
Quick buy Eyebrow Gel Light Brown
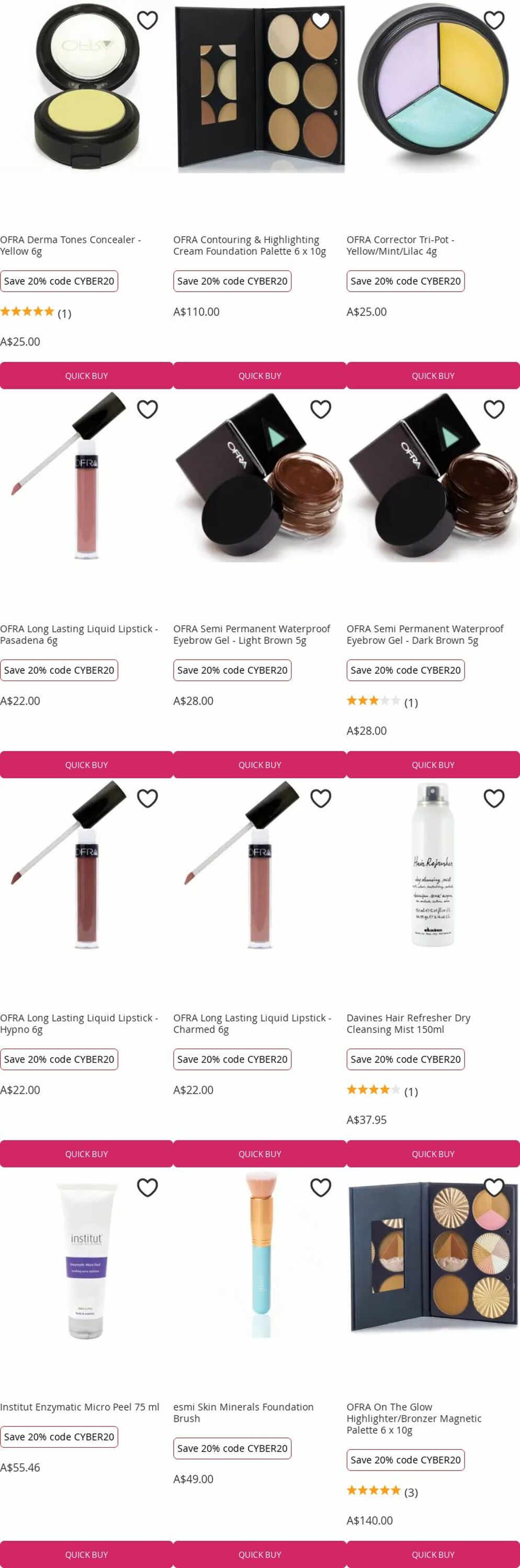(259, 765)
